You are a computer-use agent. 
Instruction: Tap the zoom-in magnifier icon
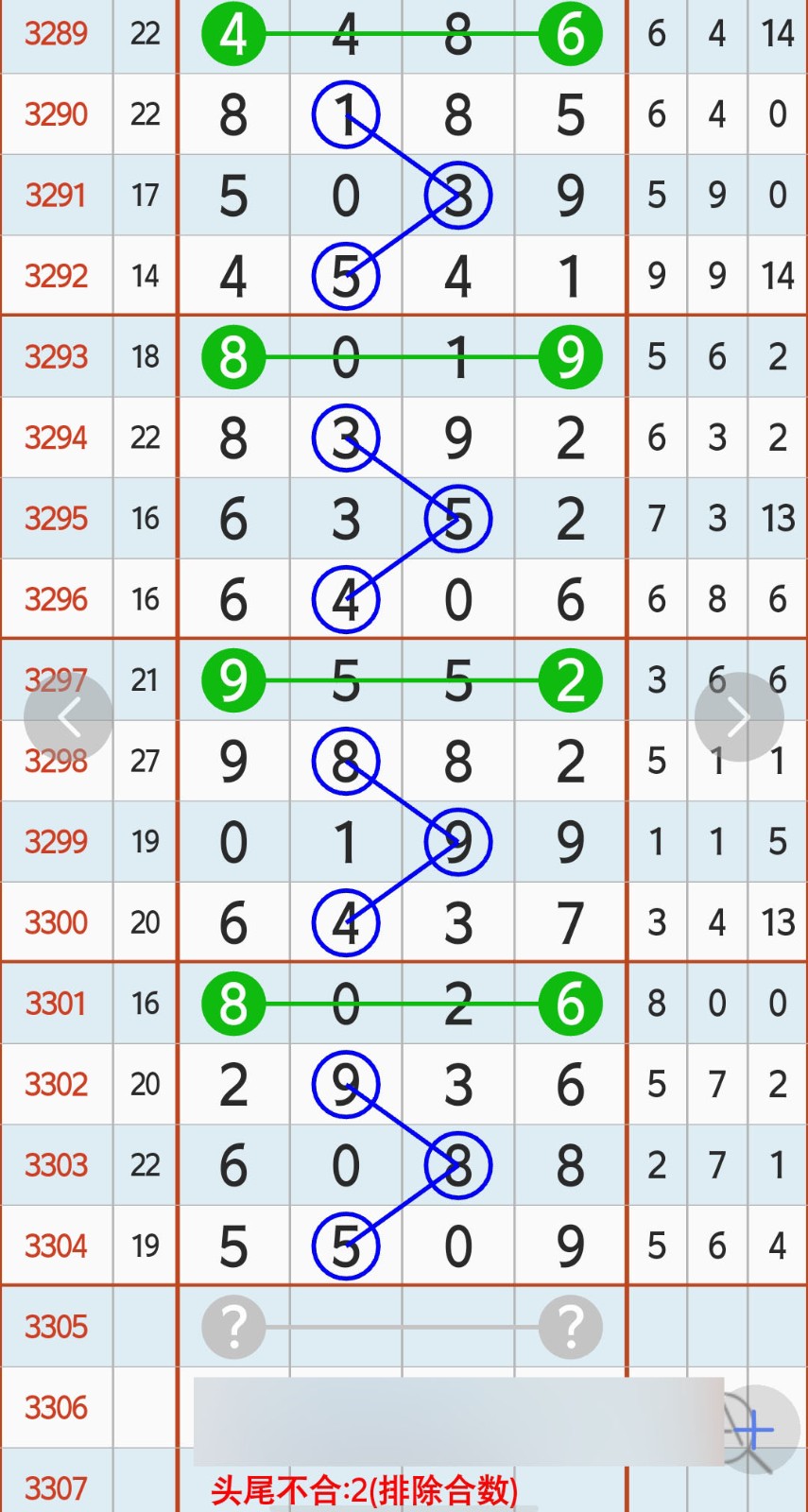coord(755,1430)
